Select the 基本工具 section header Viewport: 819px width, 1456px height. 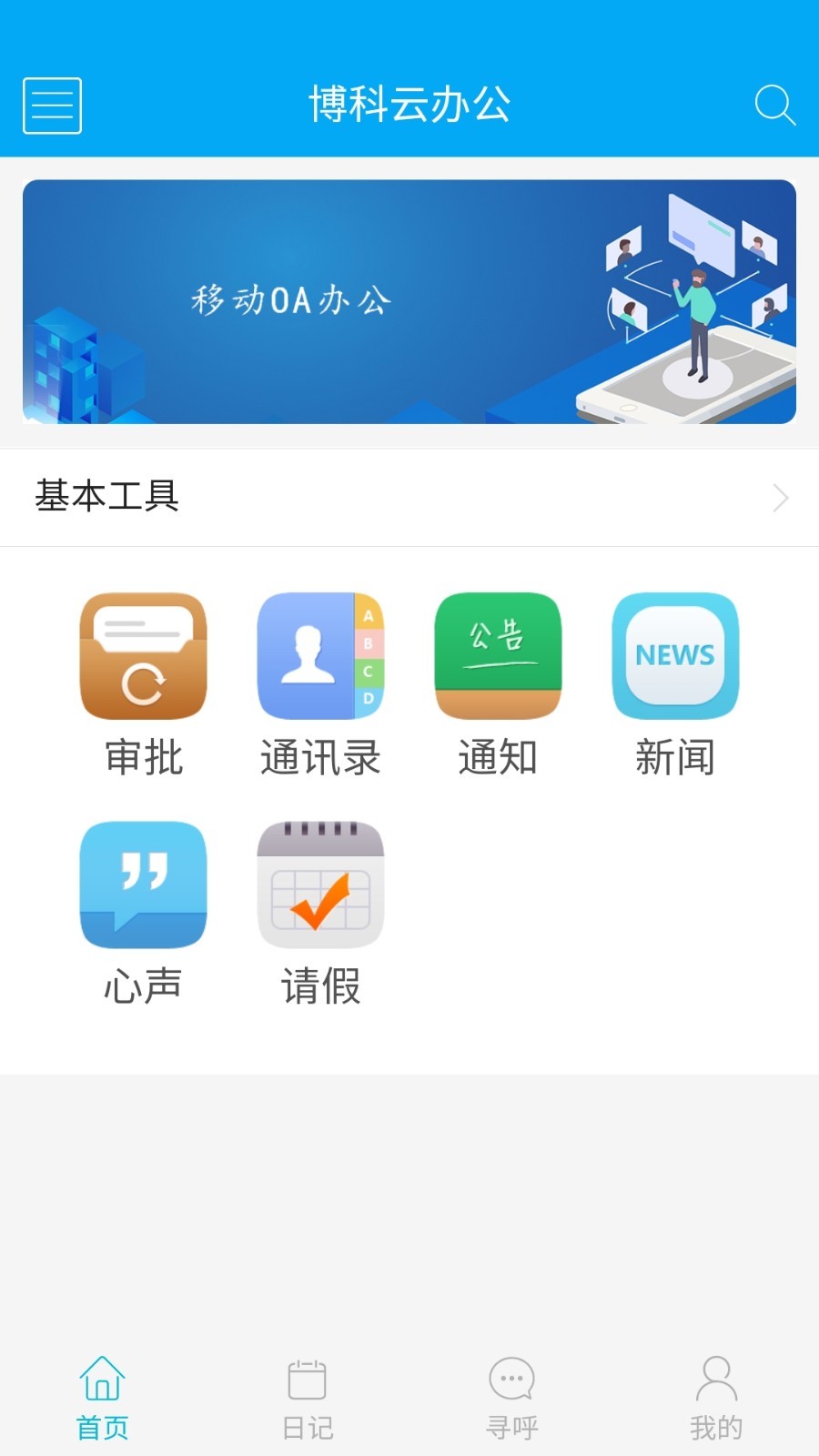tap(106, 498)
